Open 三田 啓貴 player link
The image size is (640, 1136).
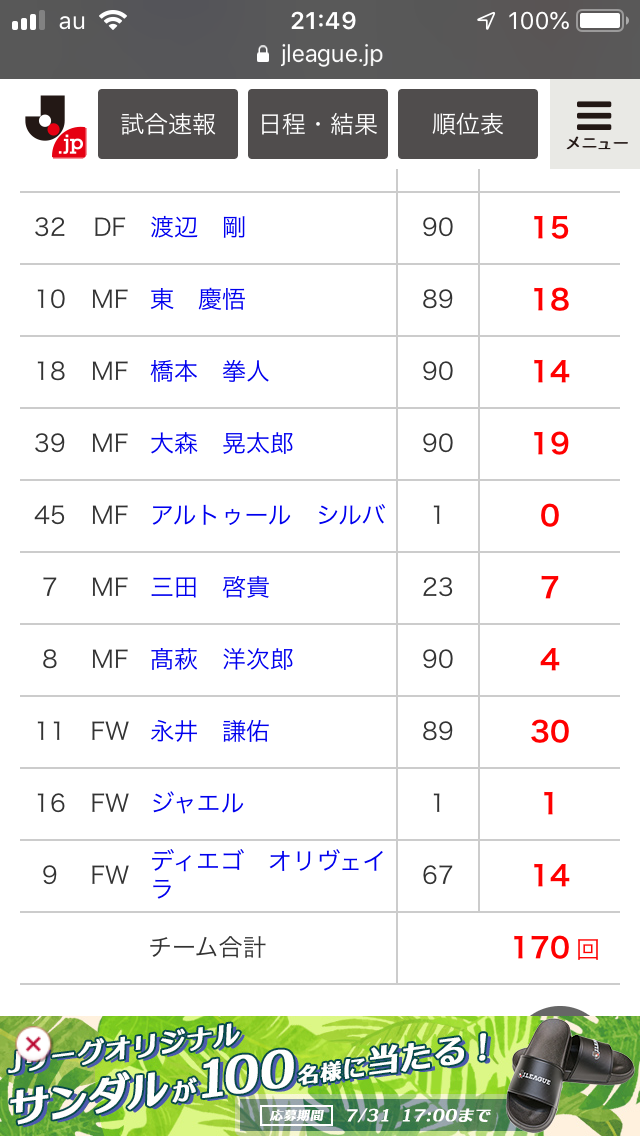[x=210, y=588]
